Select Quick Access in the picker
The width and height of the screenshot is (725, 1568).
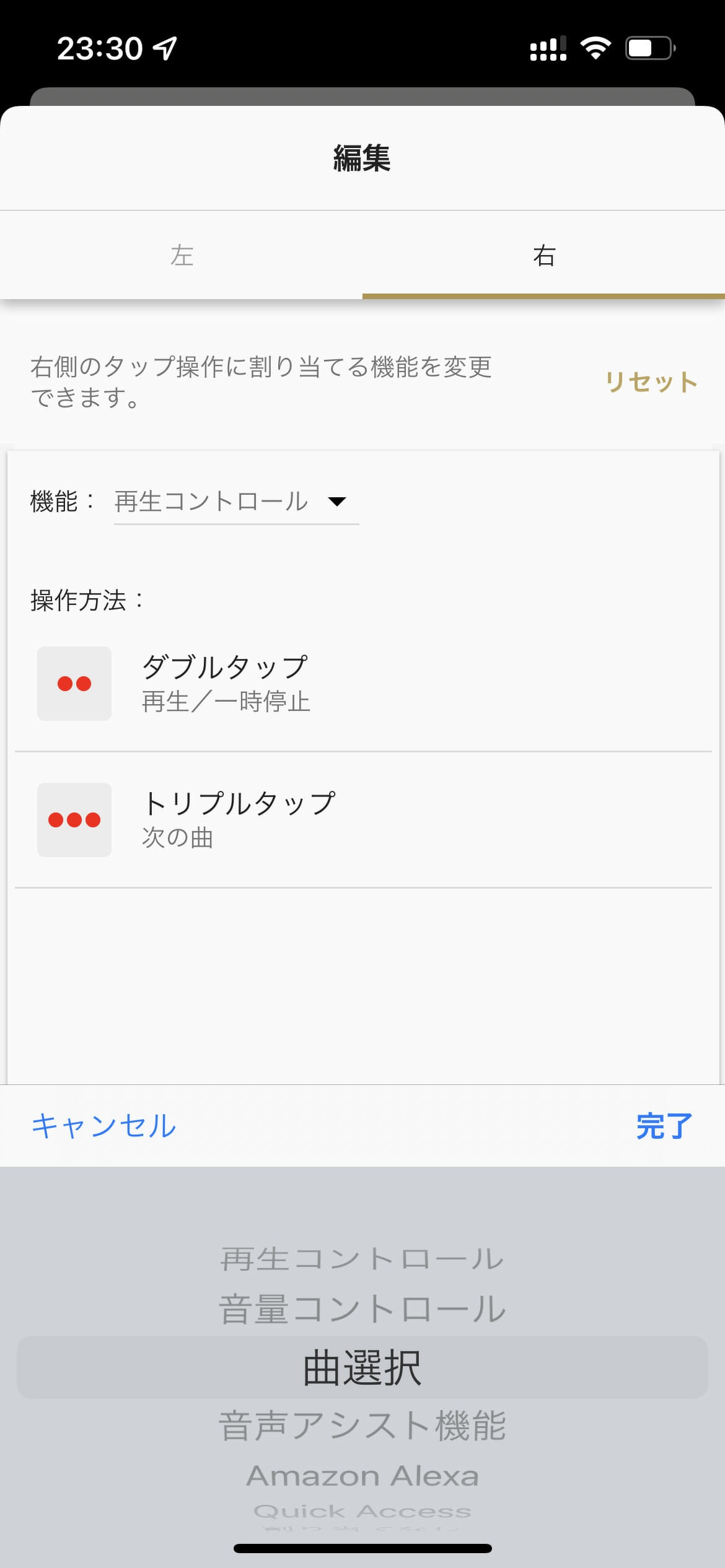pyautogui.click(x=362, y=1511)
